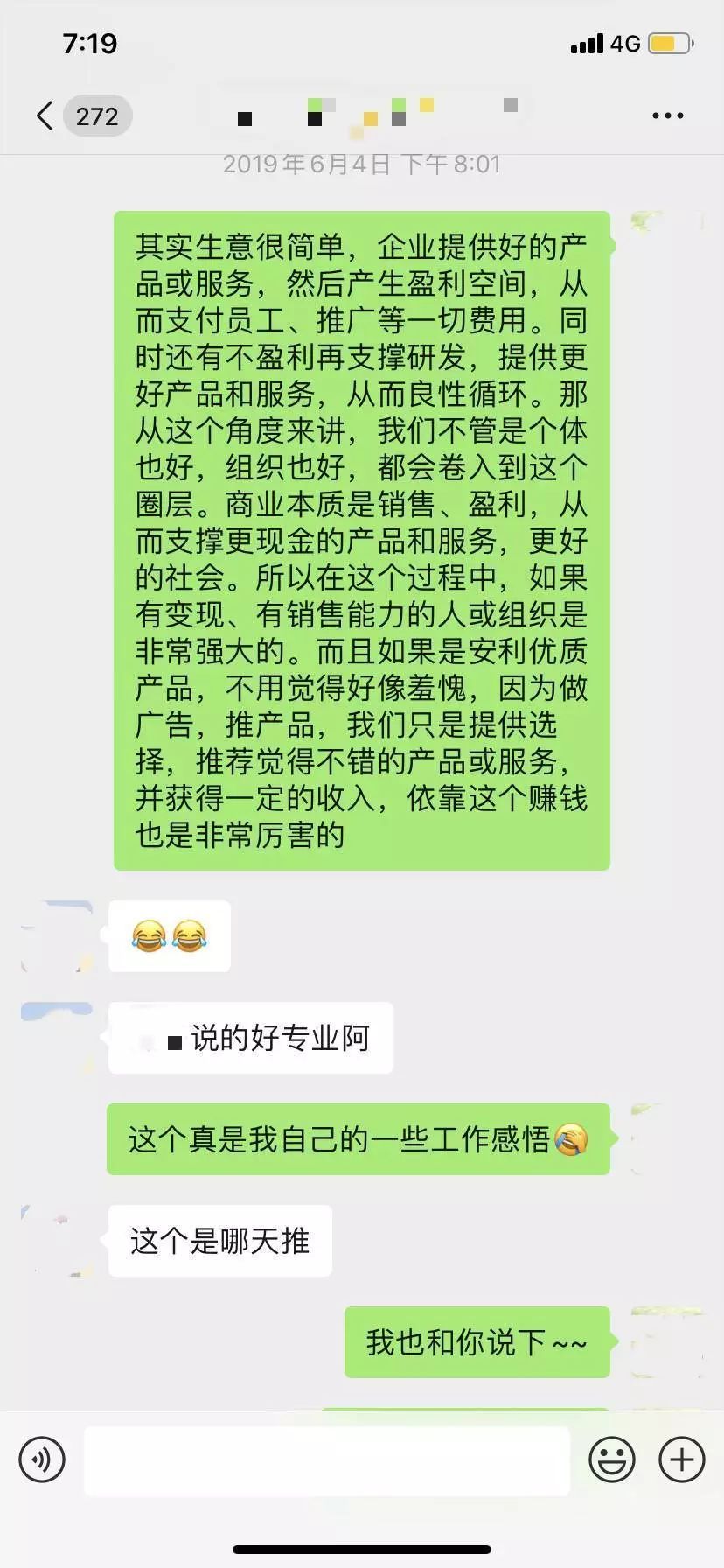Switch to voice message input
The image size is (724, 1568).
[x=42, y=1459]
